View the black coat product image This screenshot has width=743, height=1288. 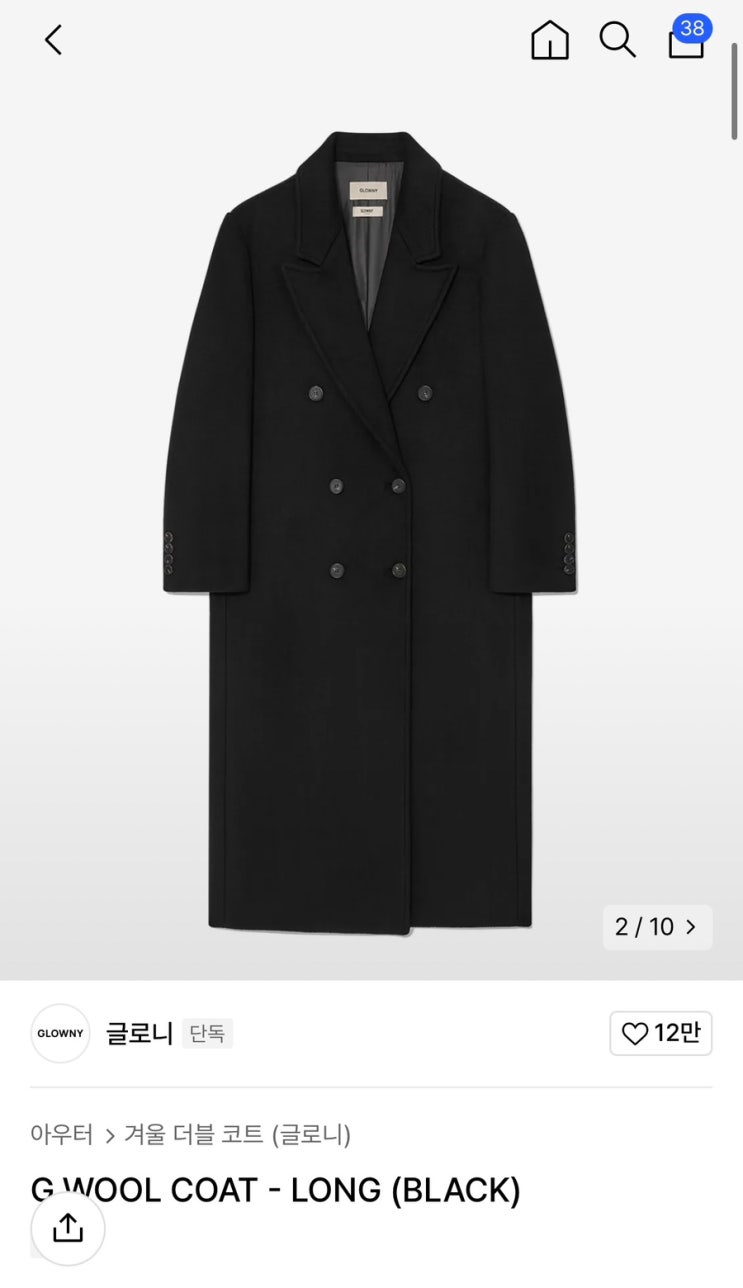[x=370, y=530]
